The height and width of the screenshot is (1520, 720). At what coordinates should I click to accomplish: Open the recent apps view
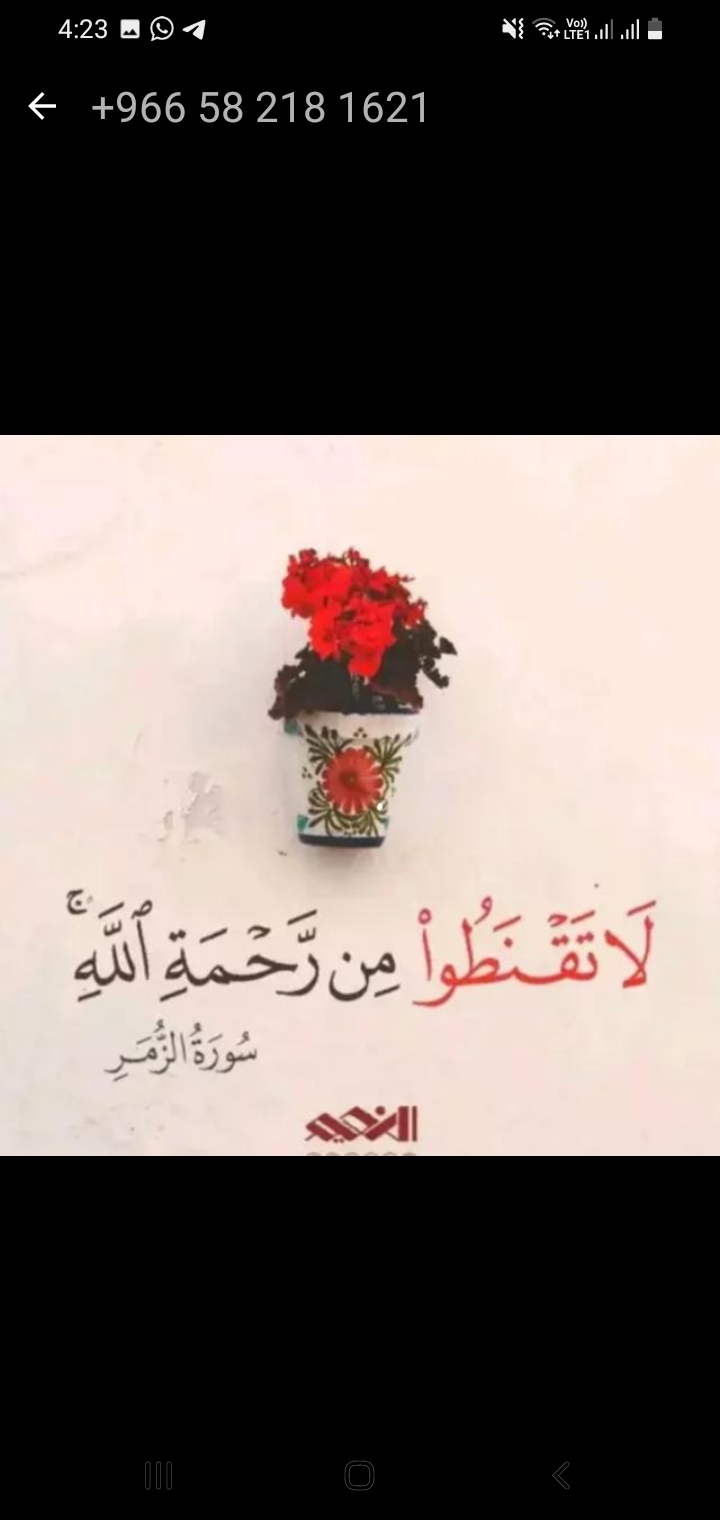[x=158, y=1475]
